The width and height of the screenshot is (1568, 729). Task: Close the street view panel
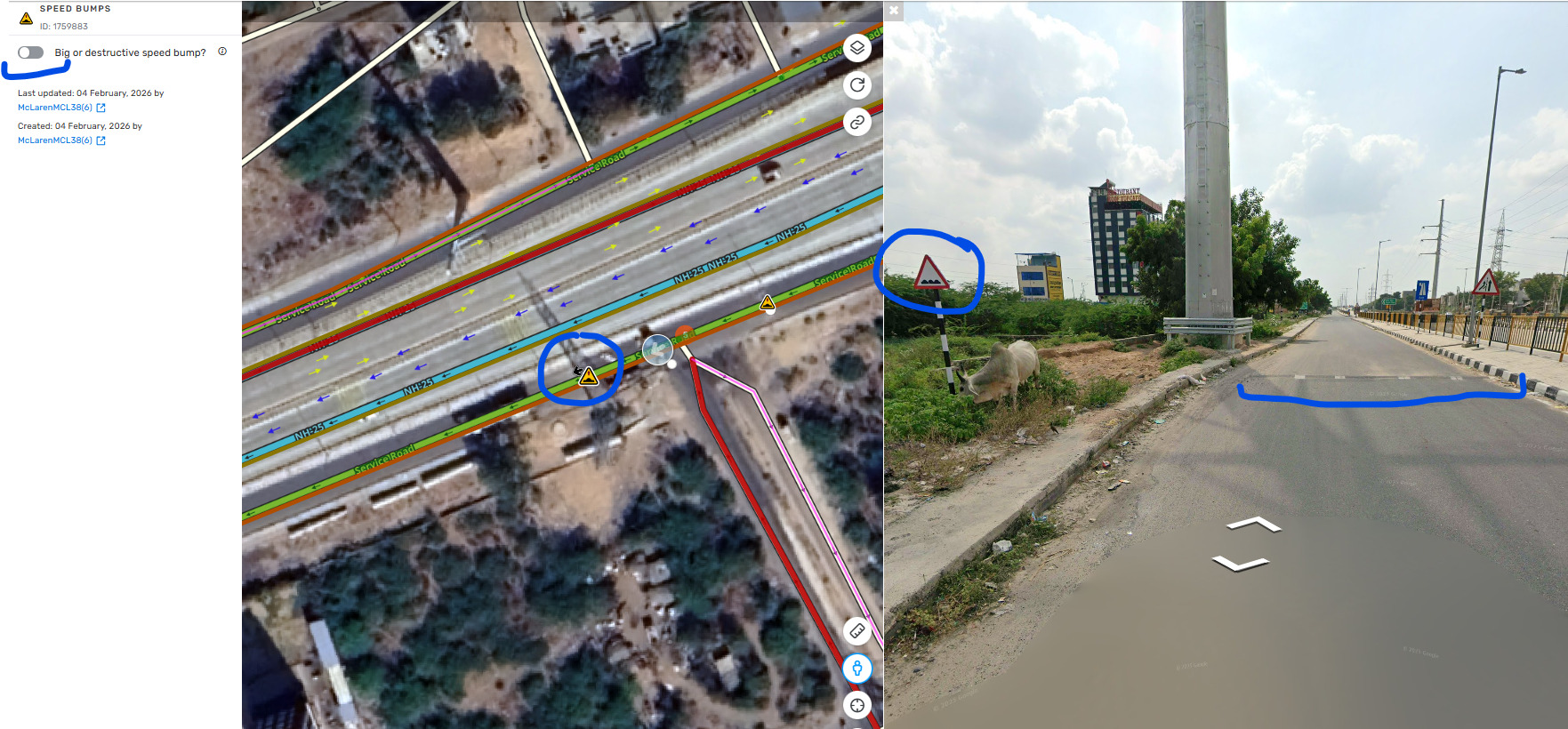(894, 10)
